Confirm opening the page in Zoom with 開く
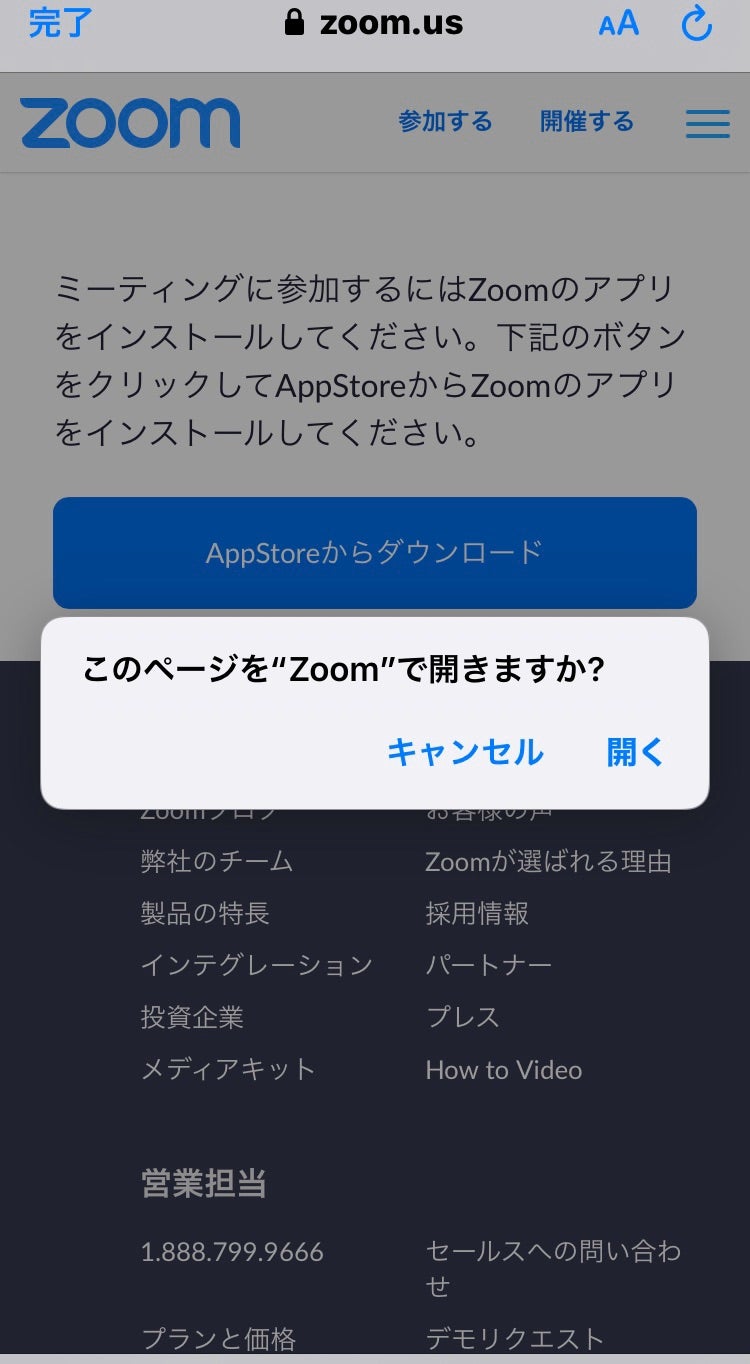 click(635, 752)
